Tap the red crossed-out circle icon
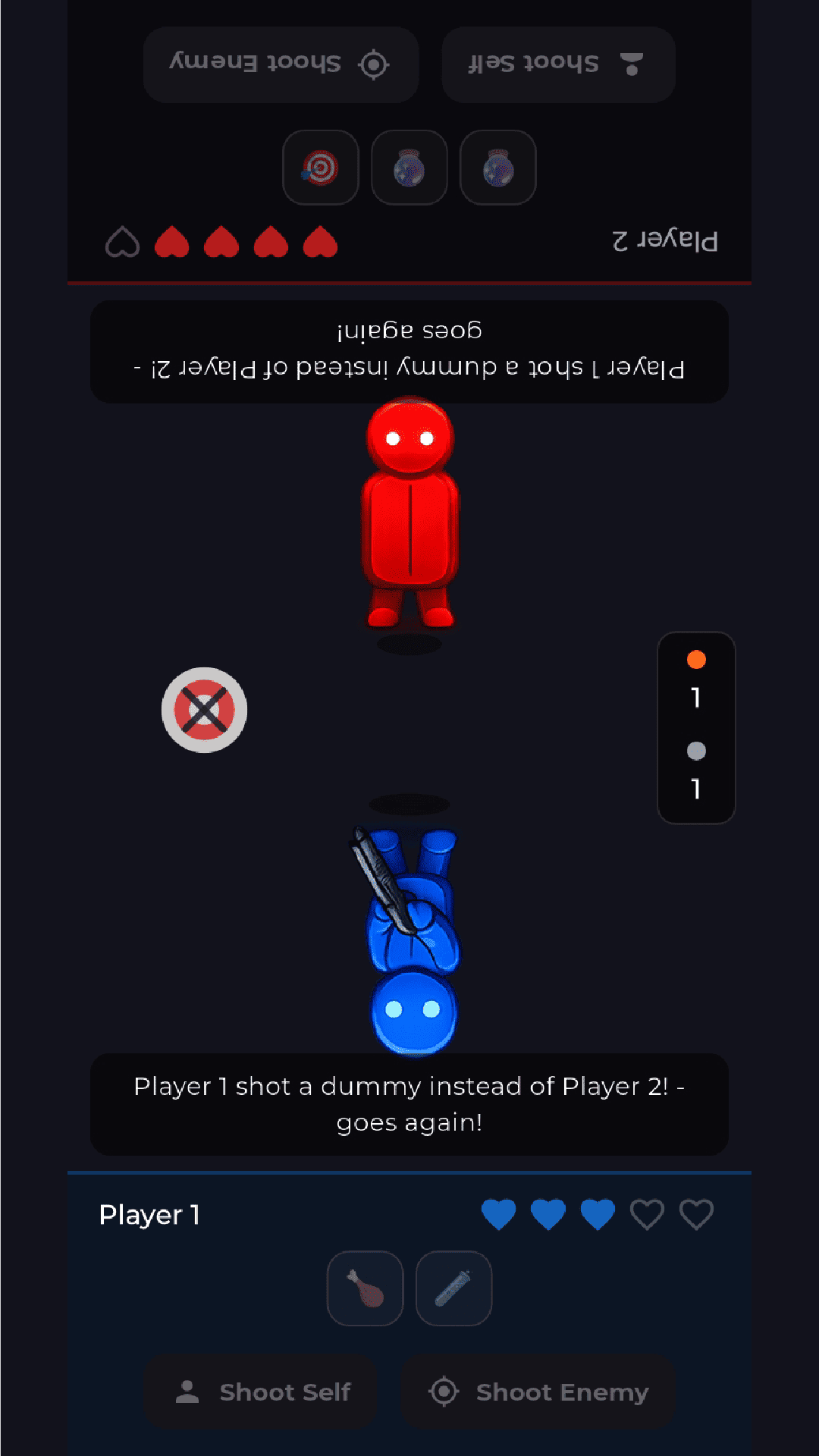This screenshot has width=819, height=1456. point(204,710)
